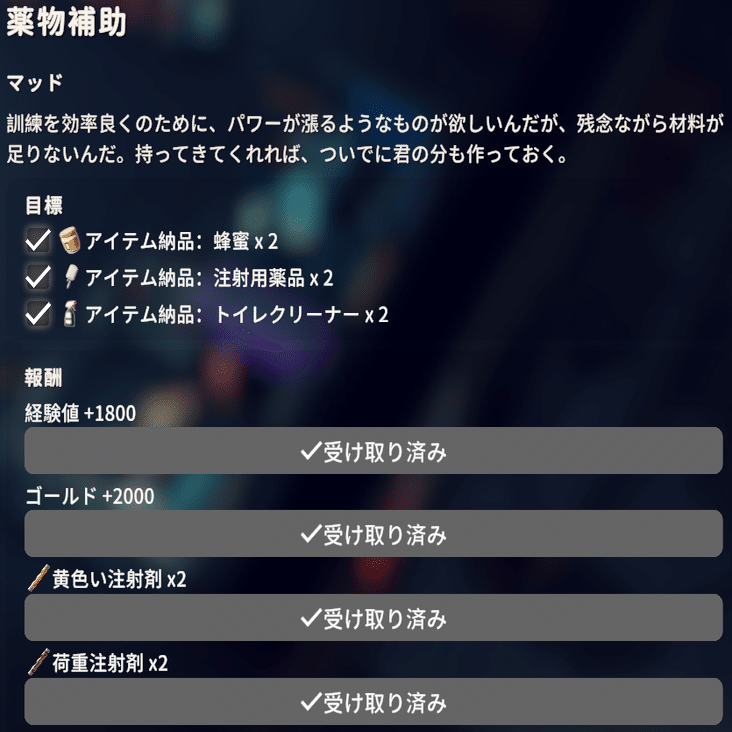732x732 pixels.
Task: Tap the 受け取り済み button for 荷重注射剤 x2
Action: tap(373, 701)
